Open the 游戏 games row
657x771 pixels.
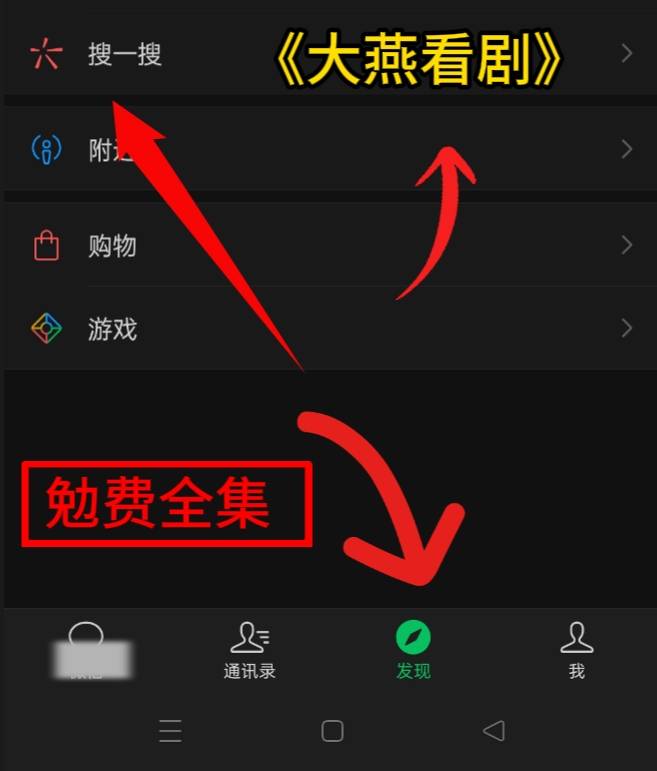(x=112, y=329)
